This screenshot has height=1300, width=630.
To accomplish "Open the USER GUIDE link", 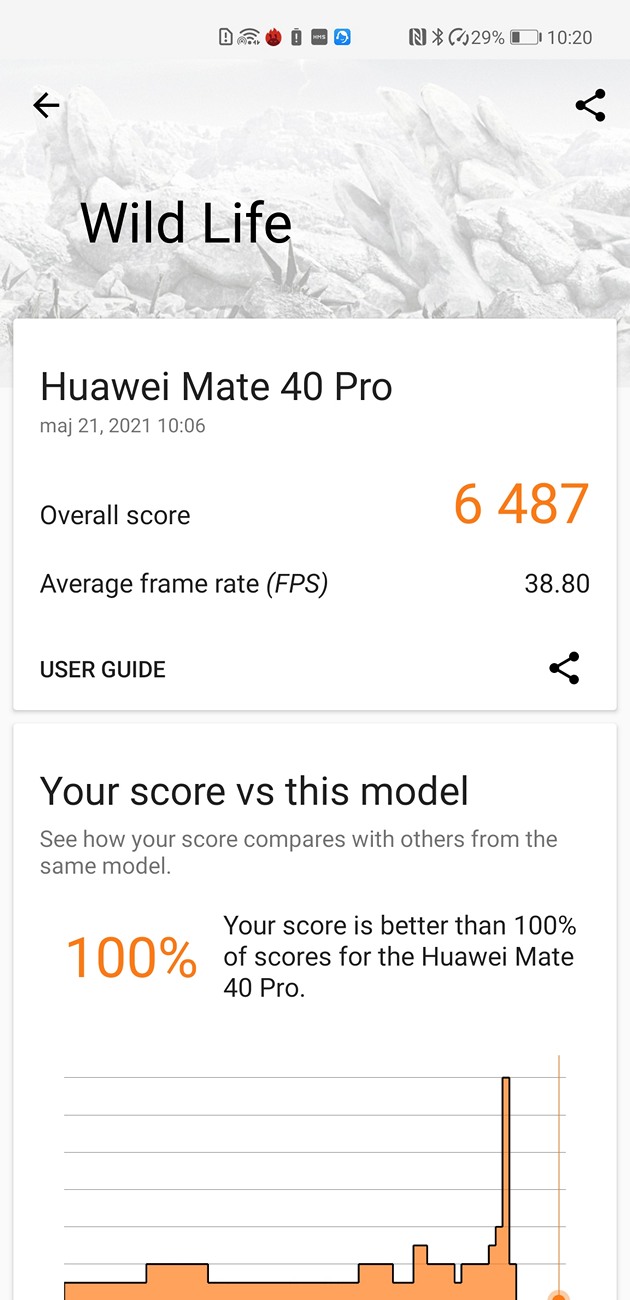I will pyautogui.click(x=103, y=669).
